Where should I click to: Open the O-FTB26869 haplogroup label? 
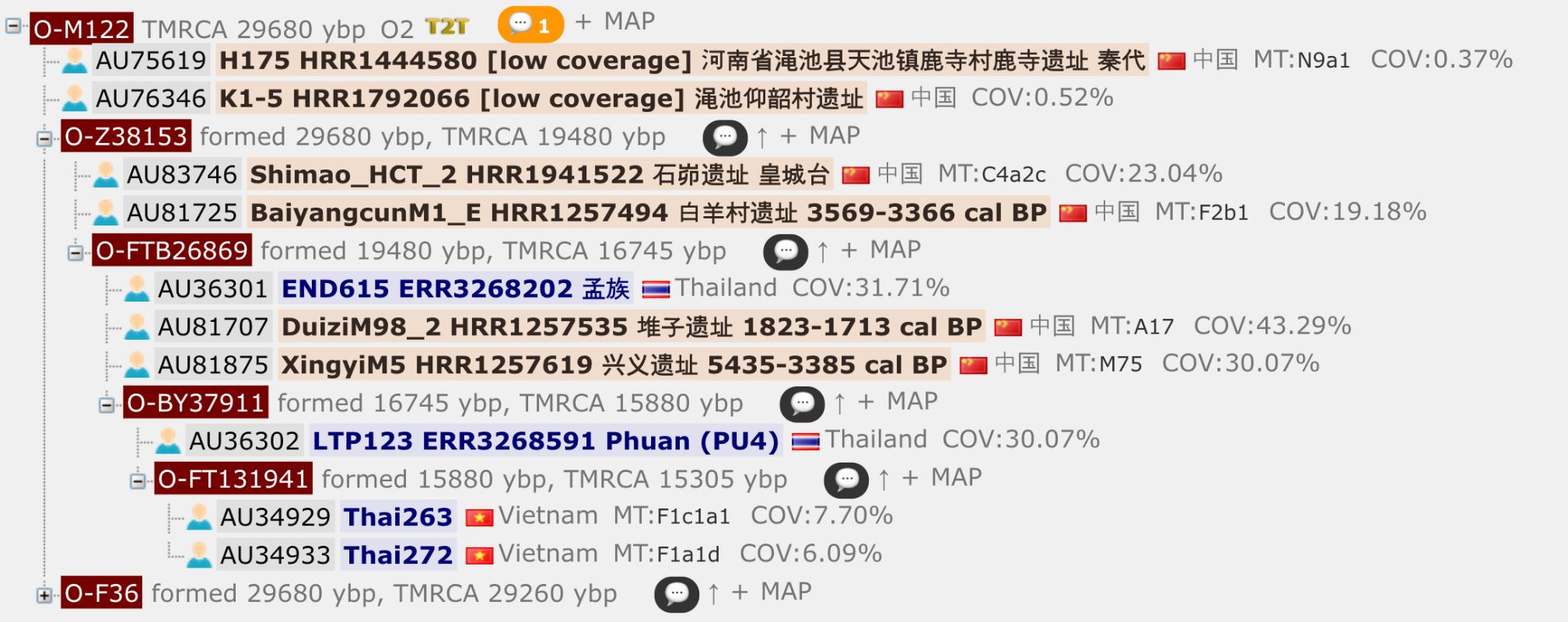(x=172, y=250)
